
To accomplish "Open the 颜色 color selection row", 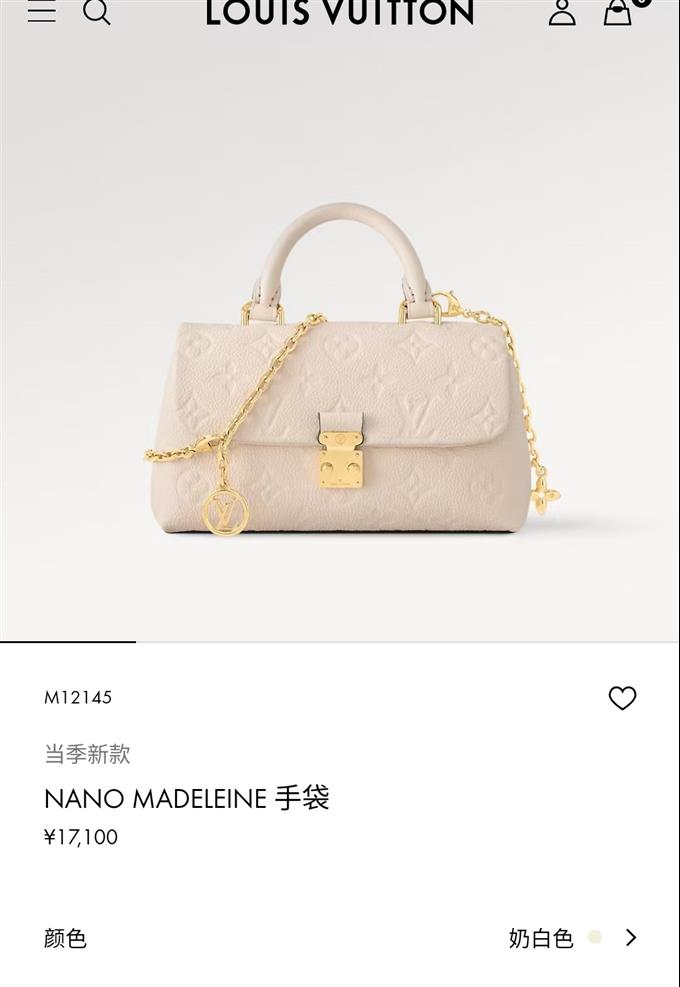I will [x=340, y=938].
